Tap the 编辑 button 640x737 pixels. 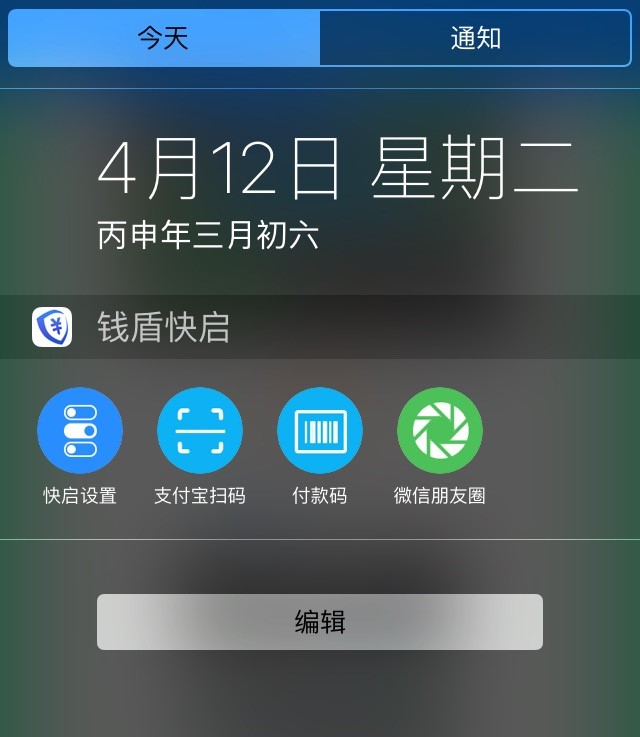[x=320, y=622]
